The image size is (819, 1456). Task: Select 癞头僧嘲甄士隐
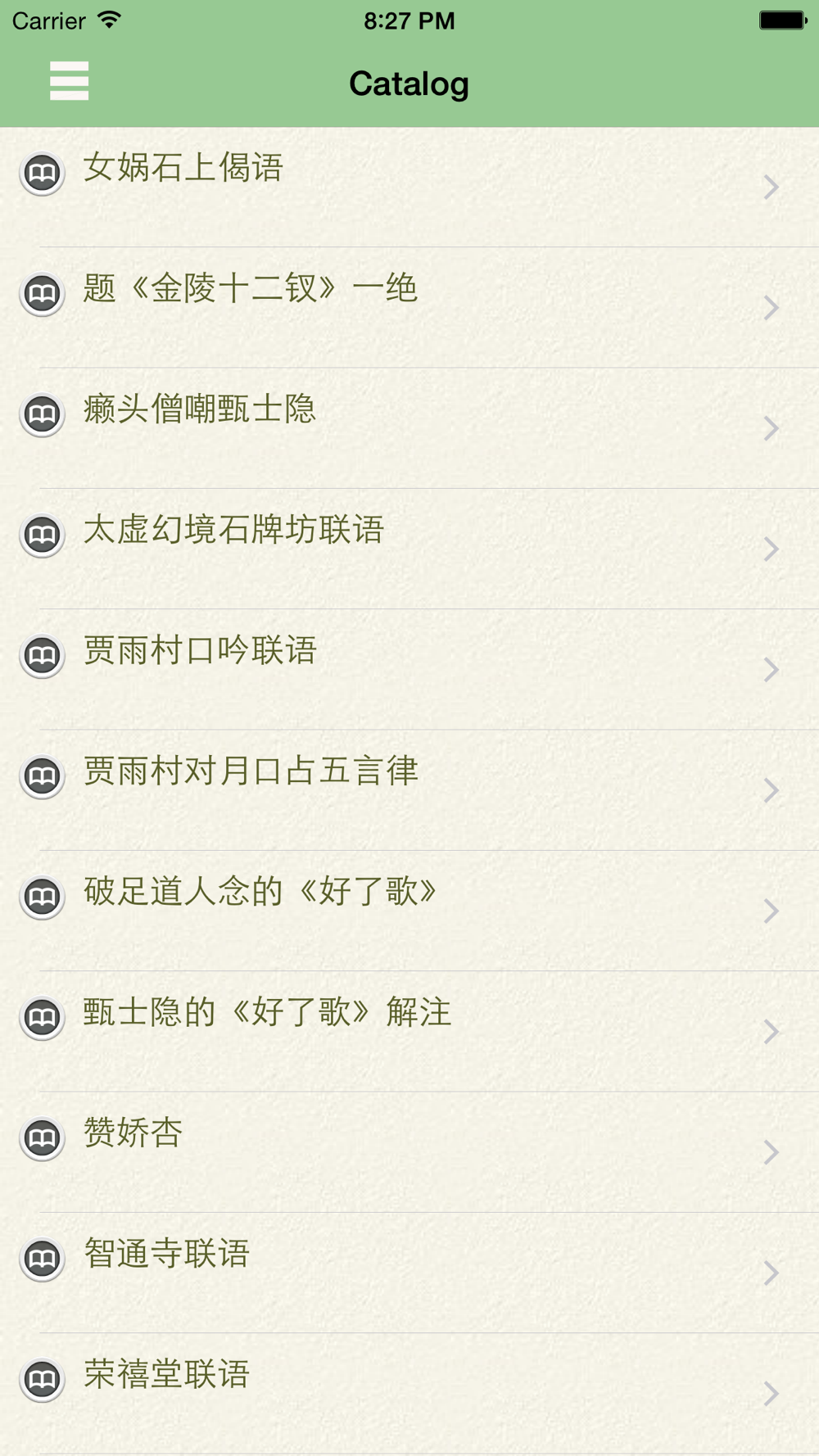click(x=409, y=428)
